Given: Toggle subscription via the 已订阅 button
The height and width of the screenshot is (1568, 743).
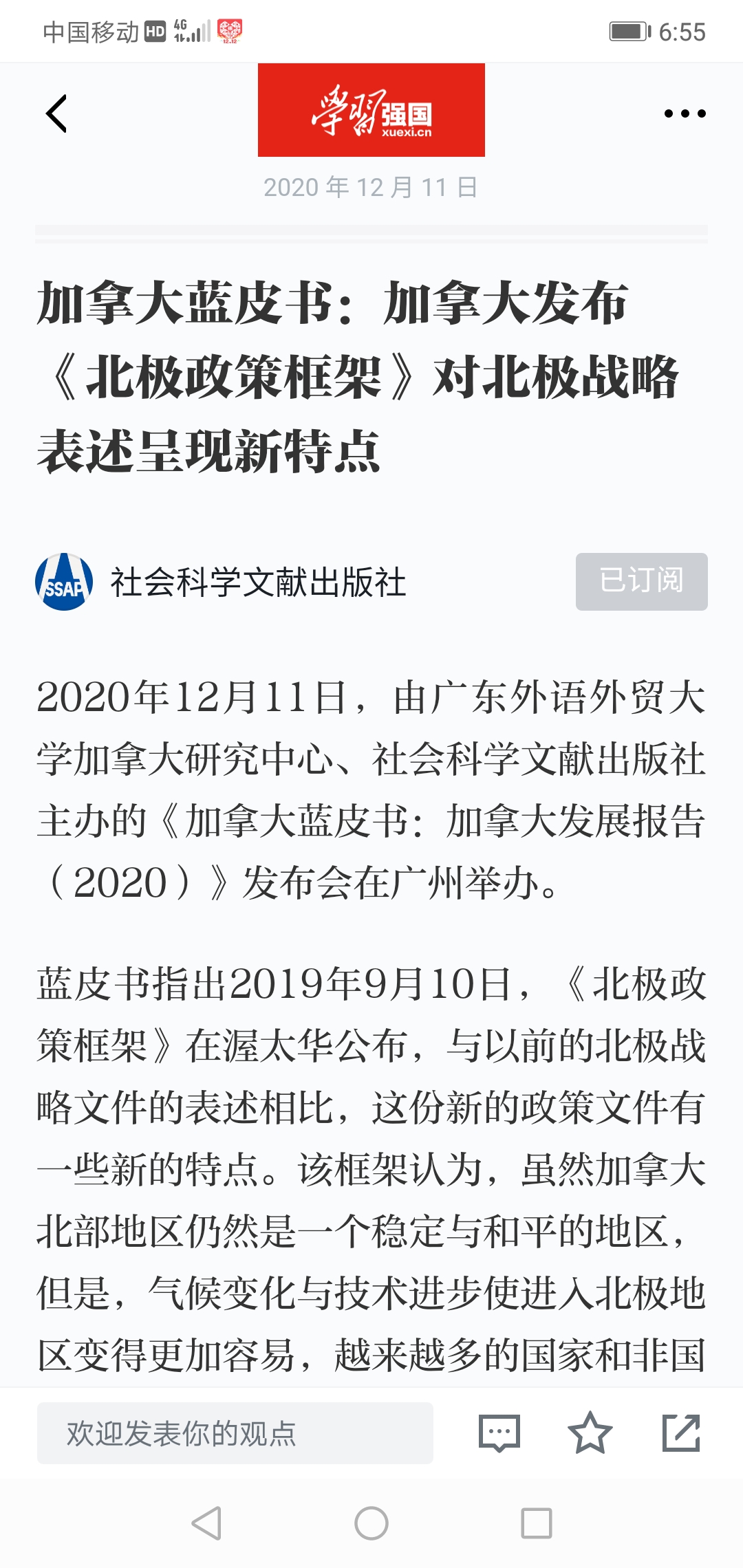Looking at the screenshot, I should click(x=640, y=582).
